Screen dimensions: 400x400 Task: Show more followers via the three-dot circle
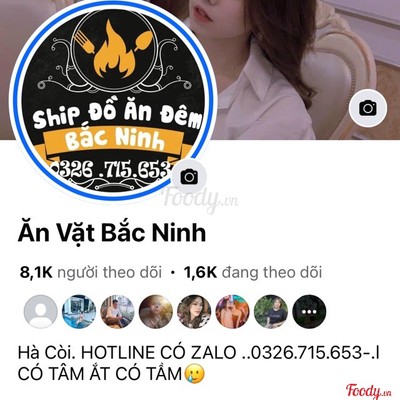(x=309, y=312)
